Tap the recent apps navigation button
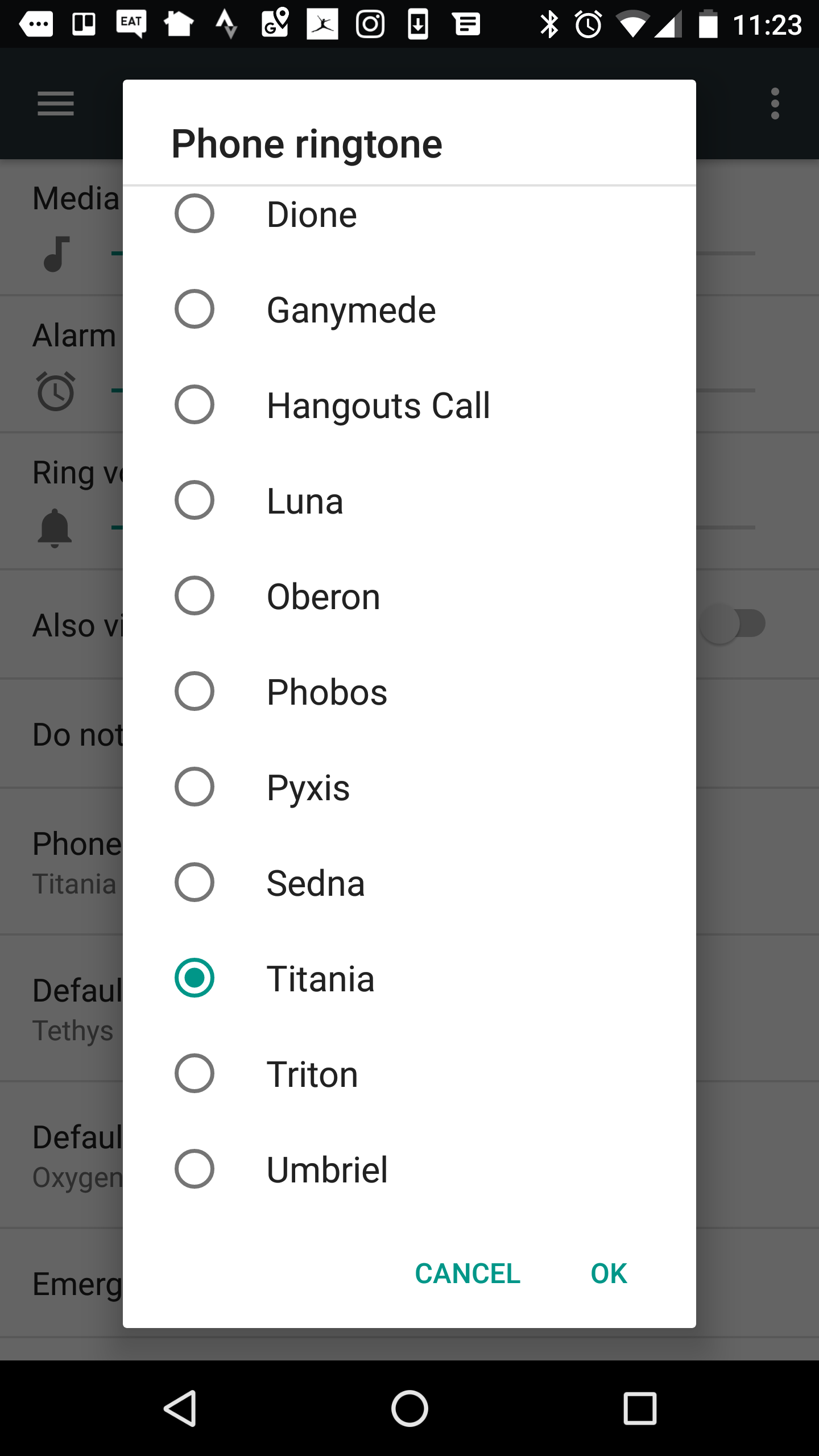This screenshot has height=1456, width=819. pyautogui.click(x=640, y=1408)
